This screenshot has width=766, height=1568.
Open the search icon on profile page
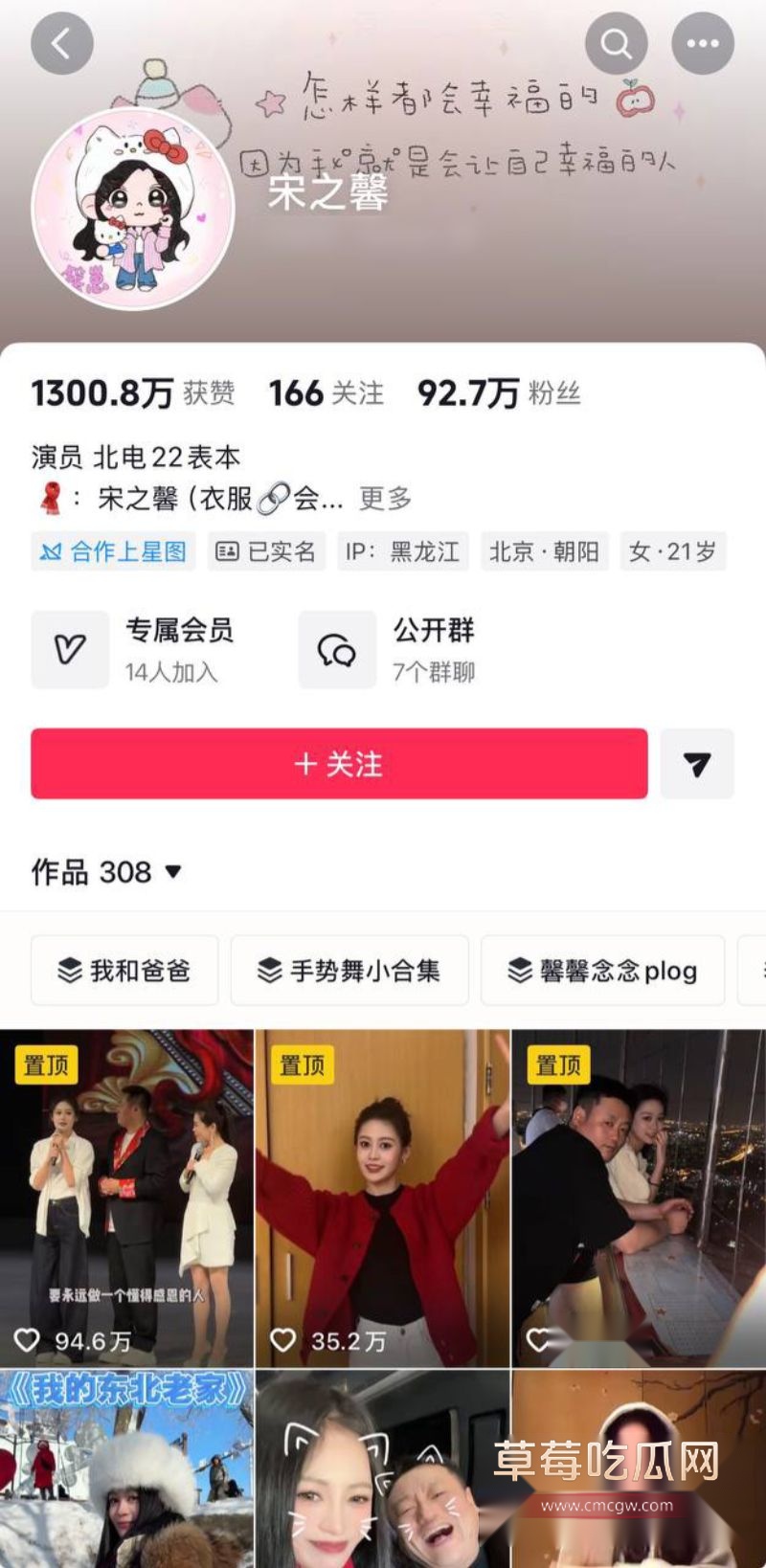(616, 42)
